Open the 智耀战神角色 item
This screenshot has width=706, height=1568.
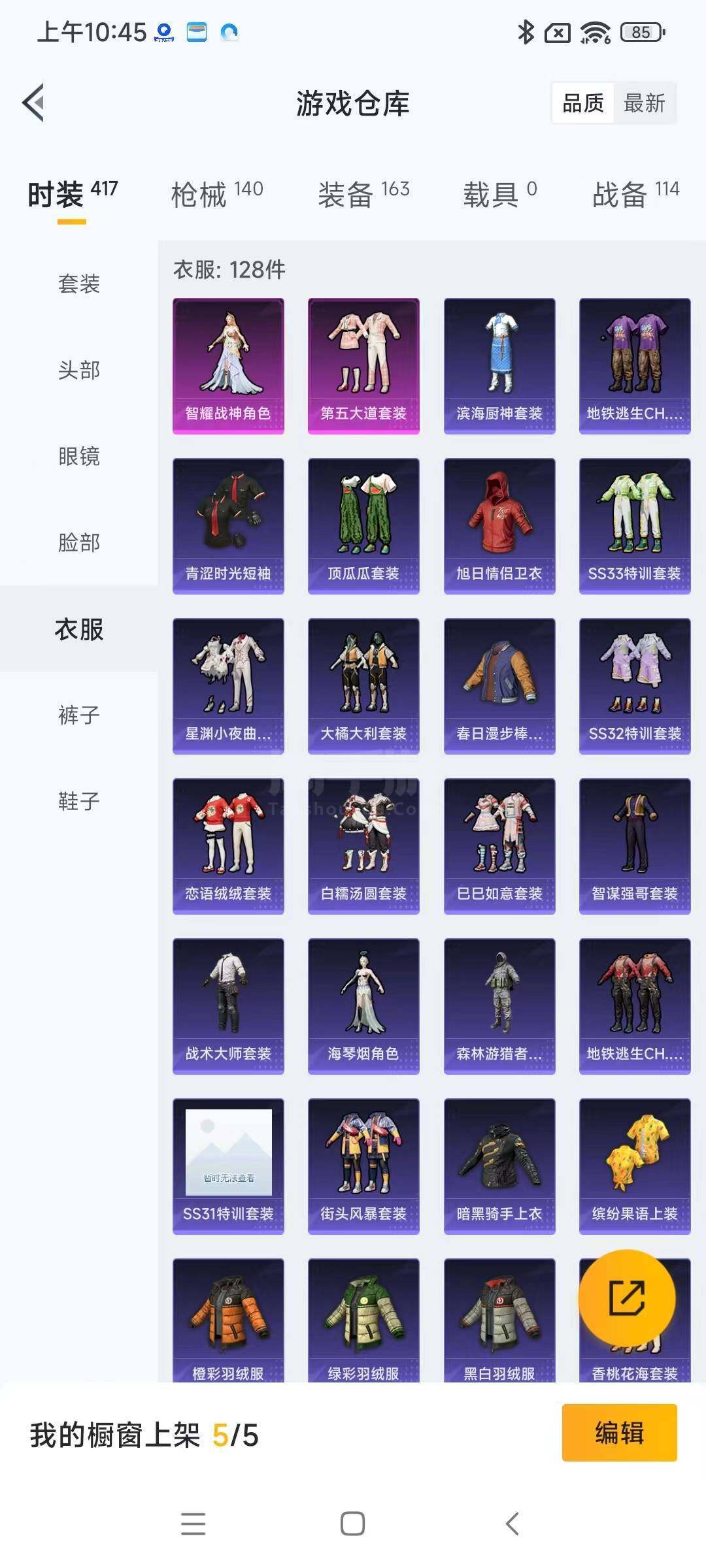[228, 366]
